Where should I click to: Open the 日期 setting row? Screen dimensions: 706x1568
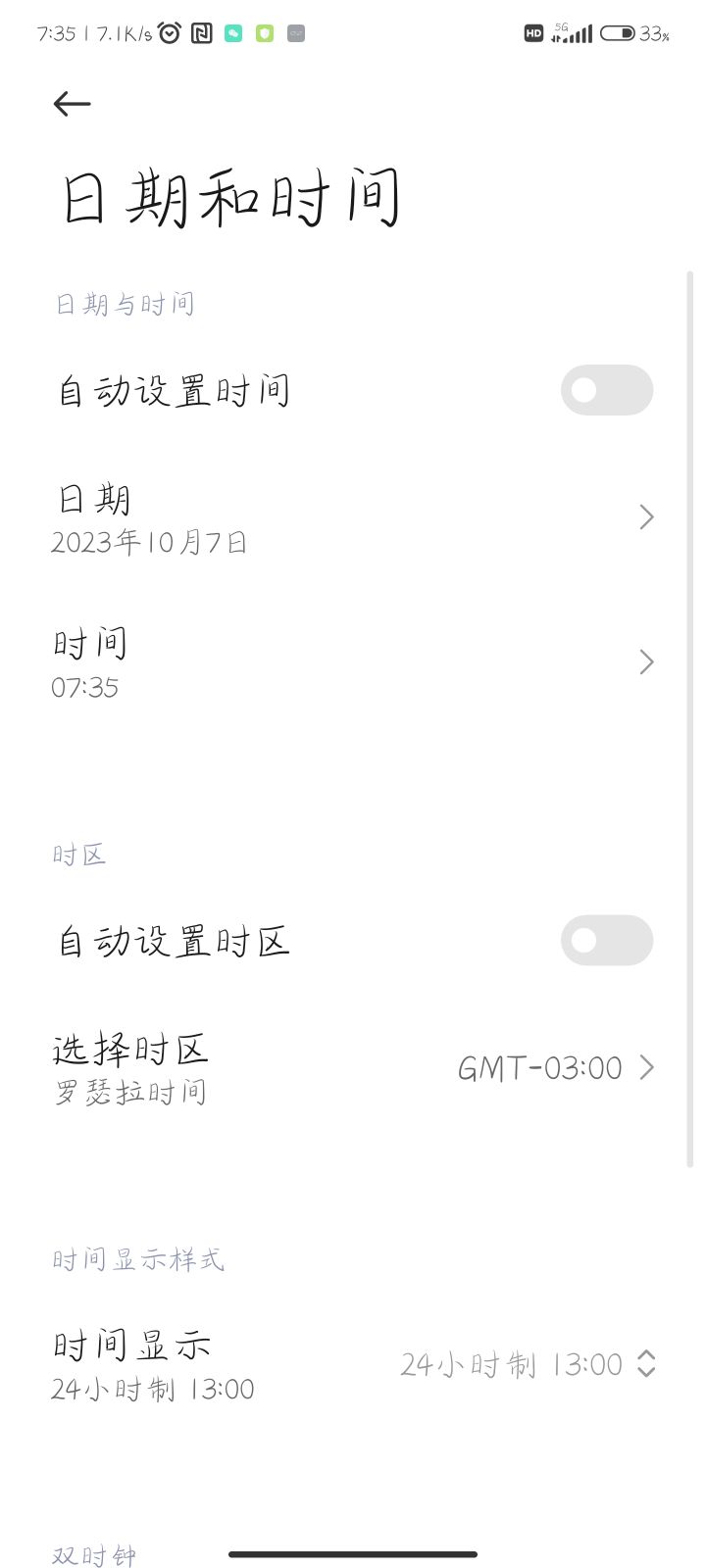[x=353, y=517]
